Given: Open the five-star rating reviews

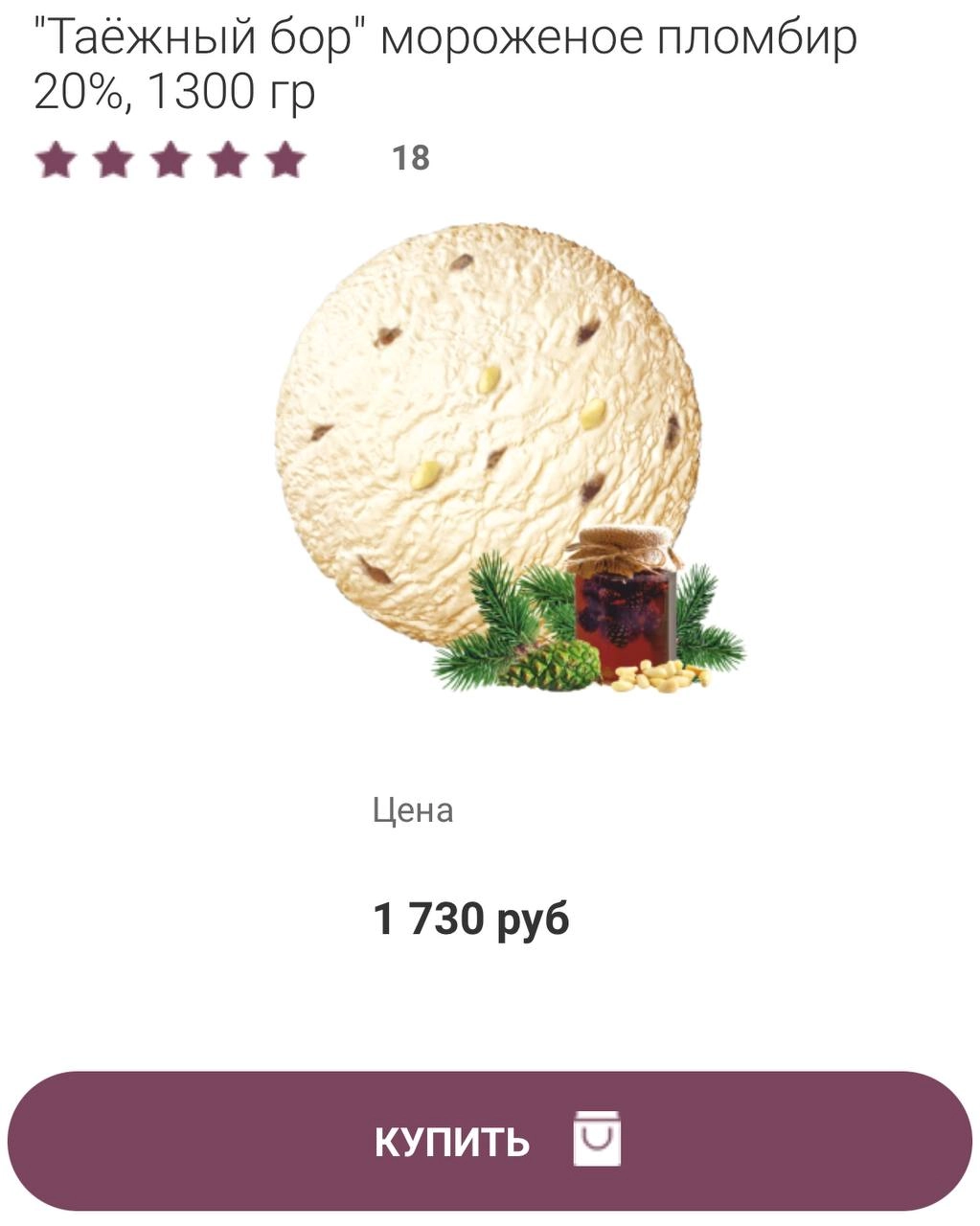Looking at the screenshot, I should (171, 160).
